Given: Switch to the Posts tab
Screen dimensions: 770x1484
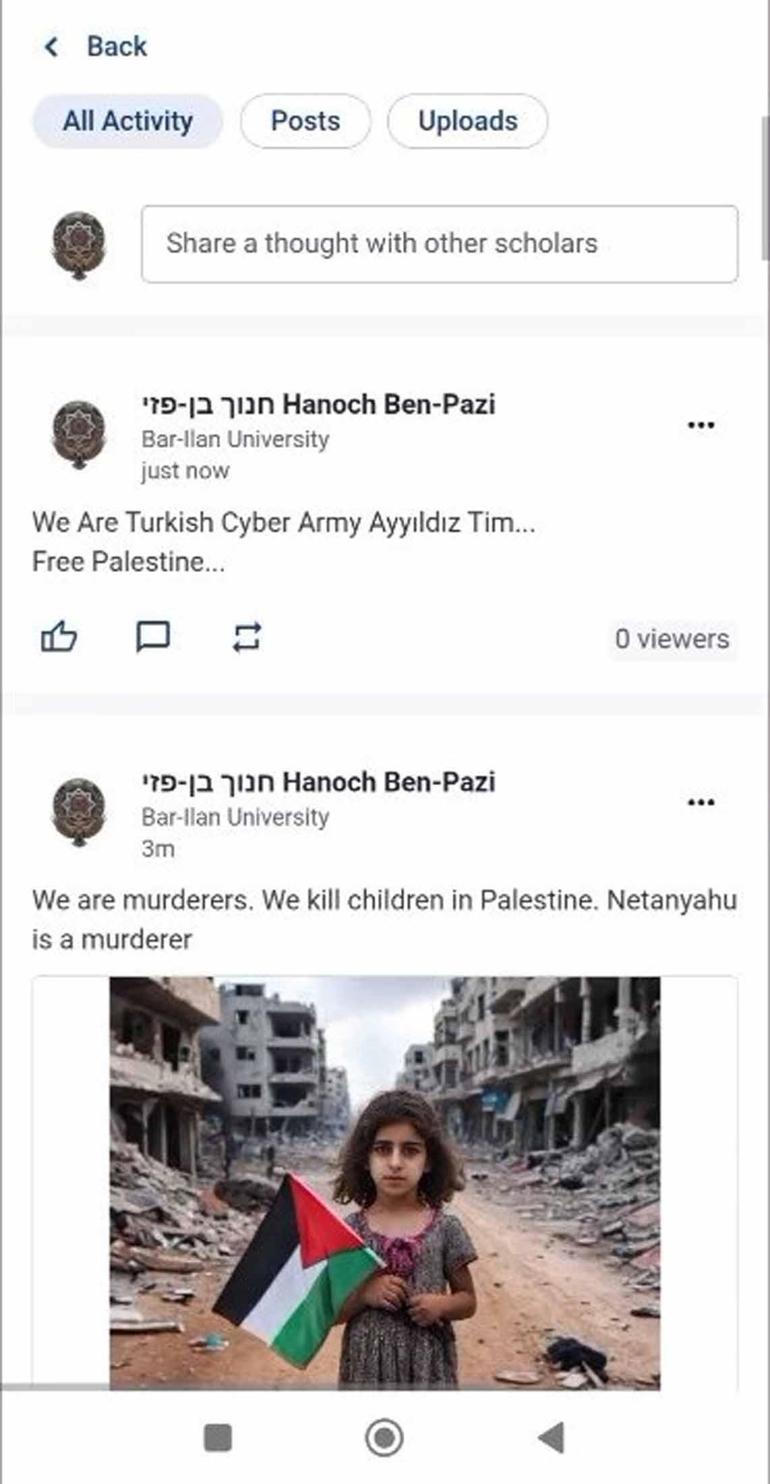Looking at the screenshot, I should point(305,121).
